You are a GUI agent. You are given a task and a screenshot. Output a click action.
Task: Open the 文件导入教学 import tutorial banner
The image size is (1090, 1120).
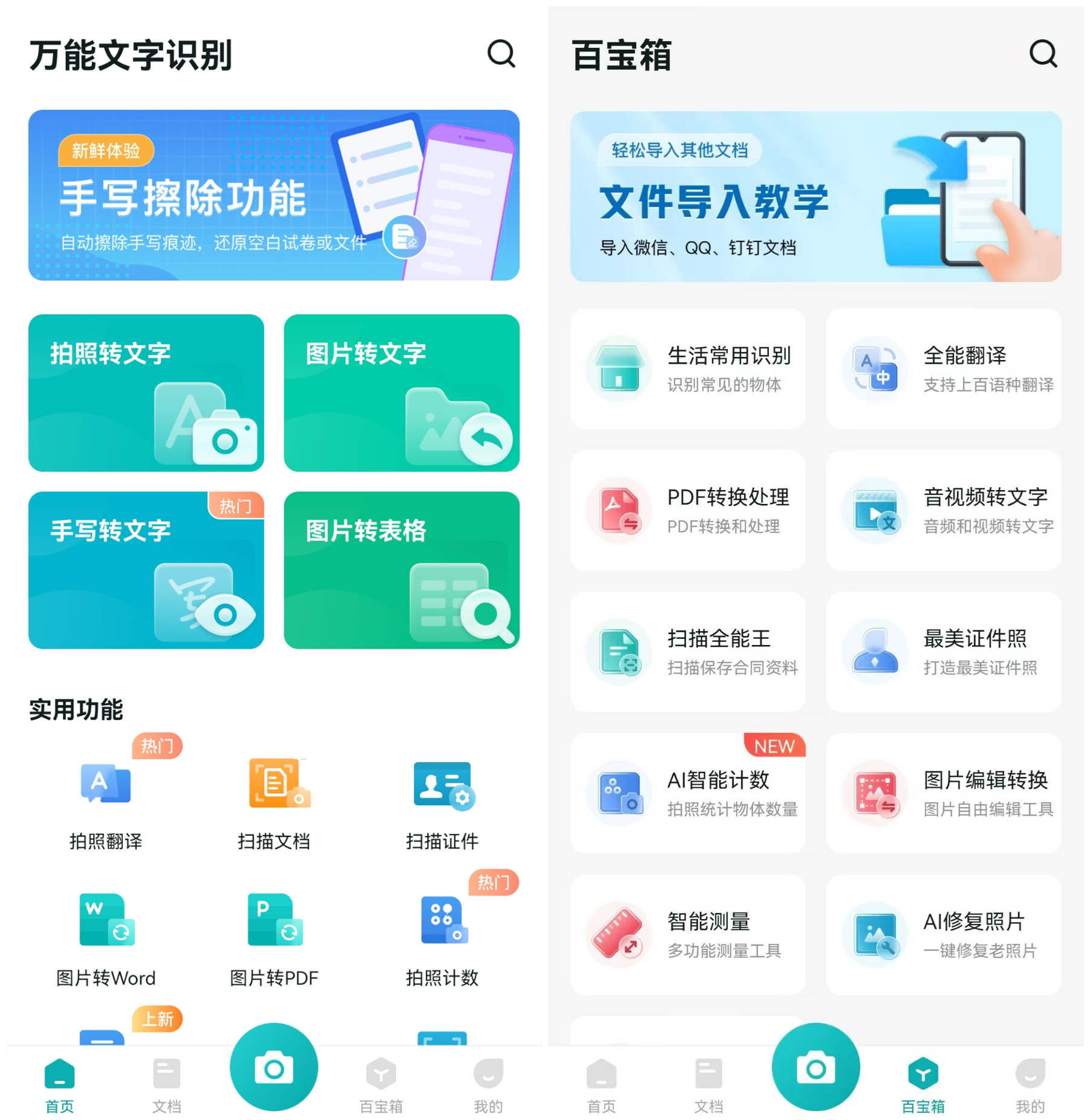[x=815, y=195]
